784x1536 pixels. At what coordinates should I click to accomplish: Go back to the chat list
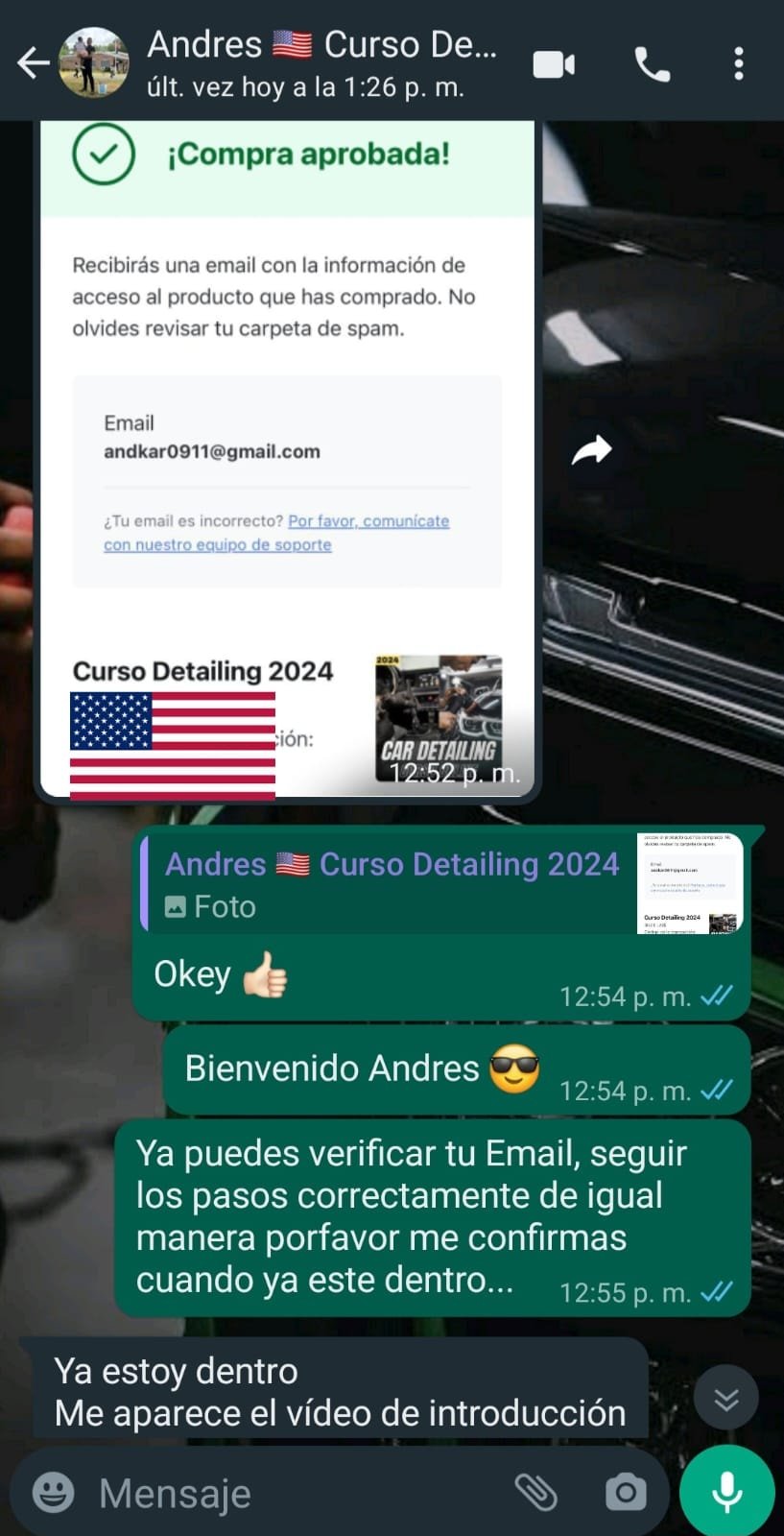click(33, 63)
